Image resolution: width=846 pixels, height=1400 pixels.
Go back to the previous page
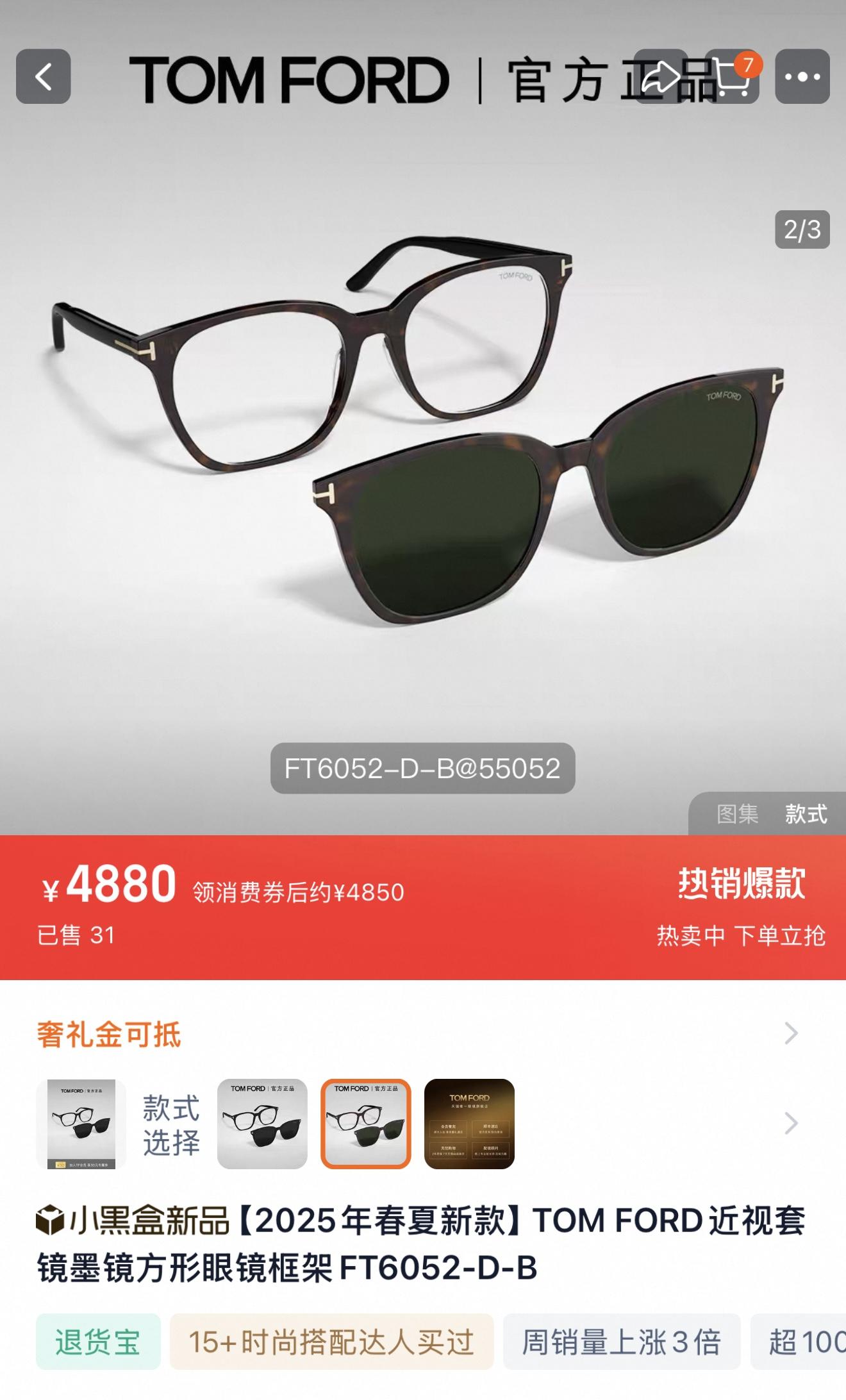(43, 77)
